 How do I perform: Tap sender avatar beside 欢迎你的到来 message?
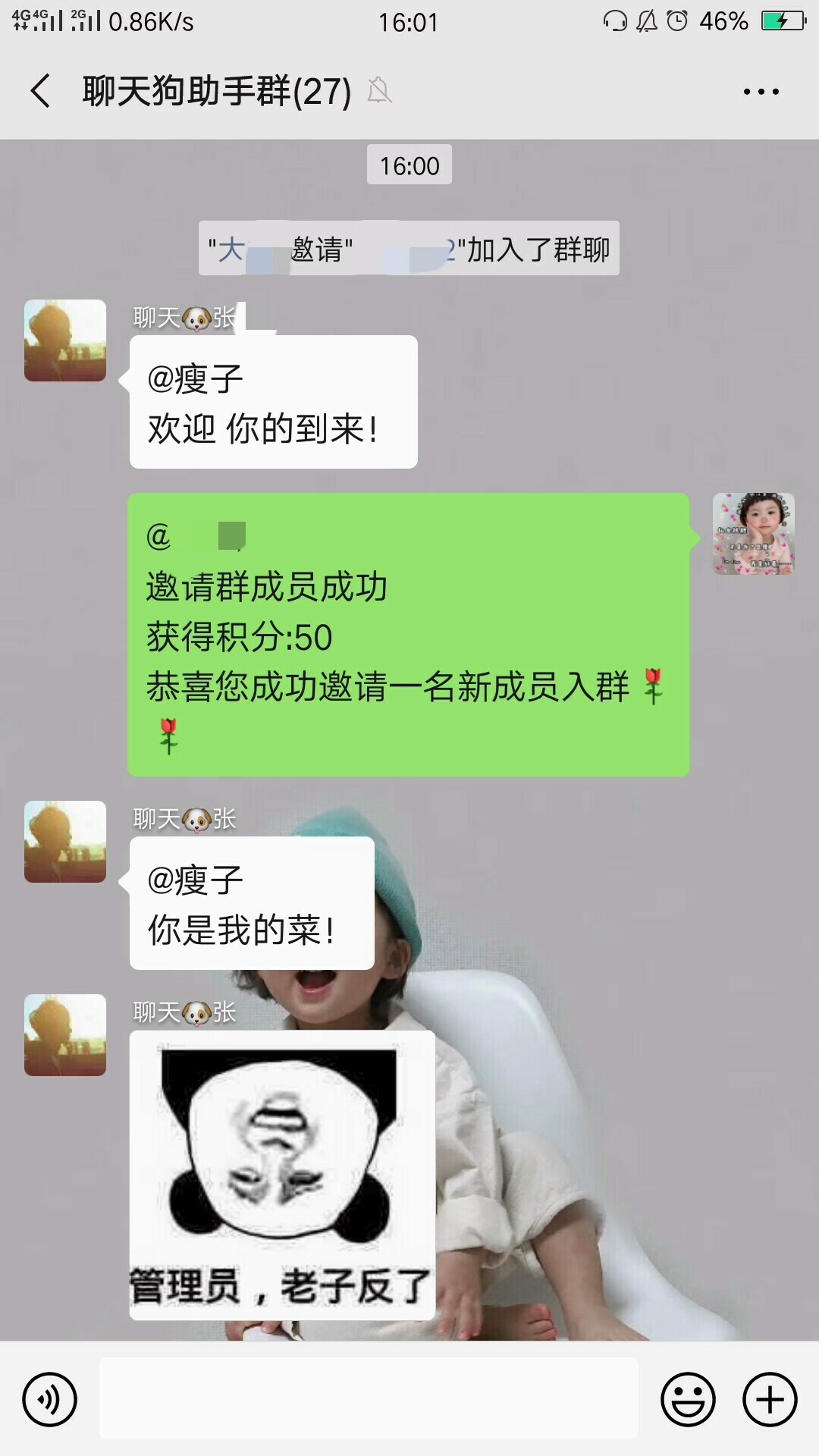pos(65,340)
